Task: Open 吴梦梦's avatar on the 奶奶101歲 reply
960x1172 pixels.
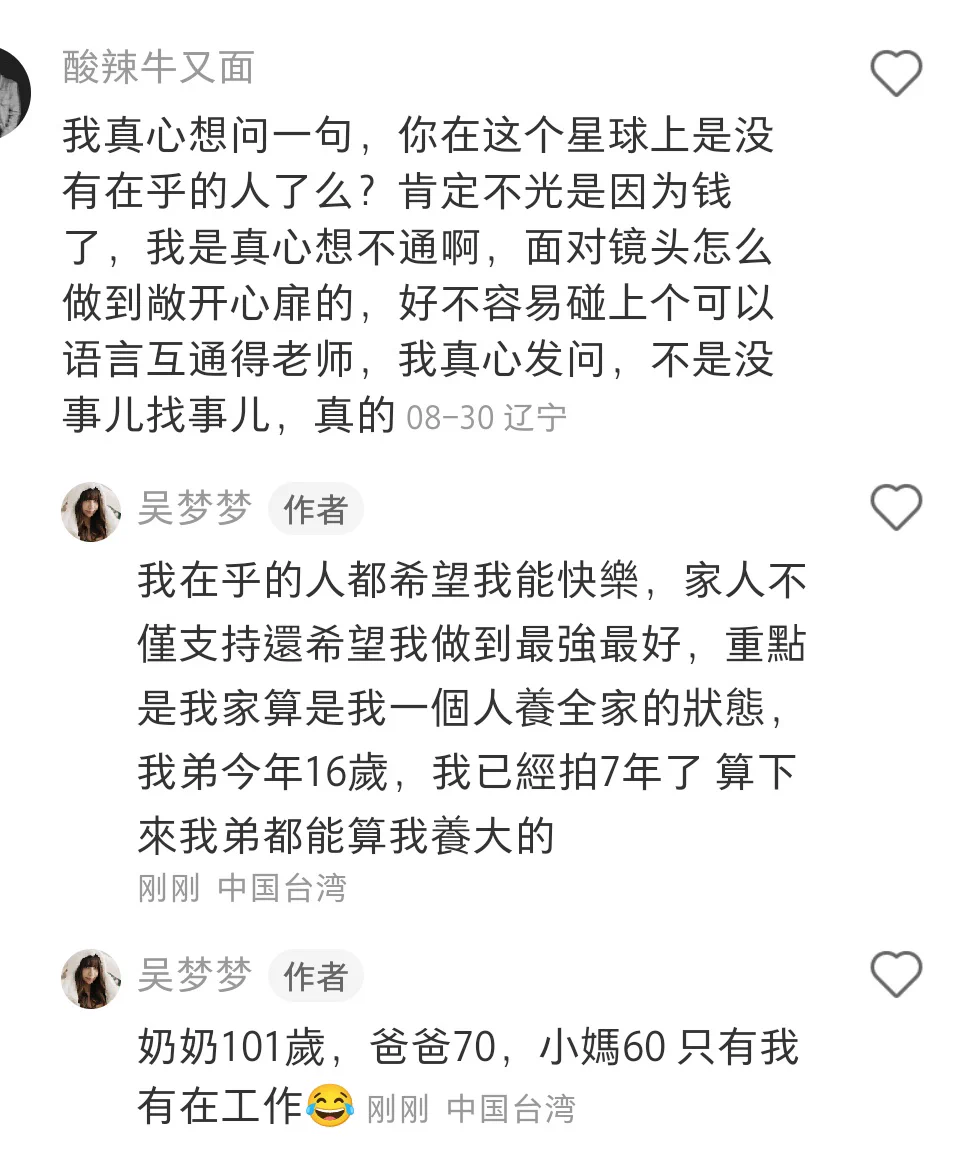Action: [x=91, y=978]
